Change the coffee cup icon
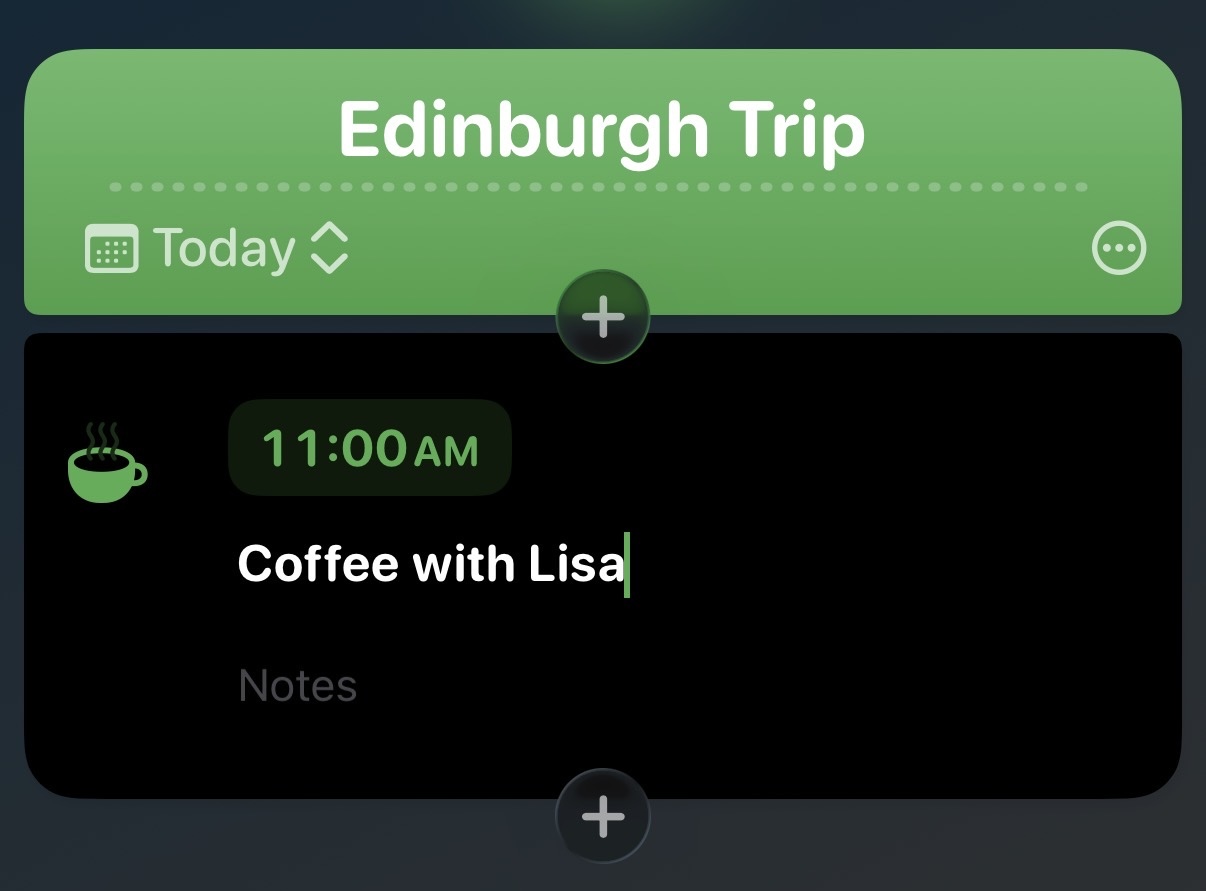The image size is (1206, 891). (107, 463)
